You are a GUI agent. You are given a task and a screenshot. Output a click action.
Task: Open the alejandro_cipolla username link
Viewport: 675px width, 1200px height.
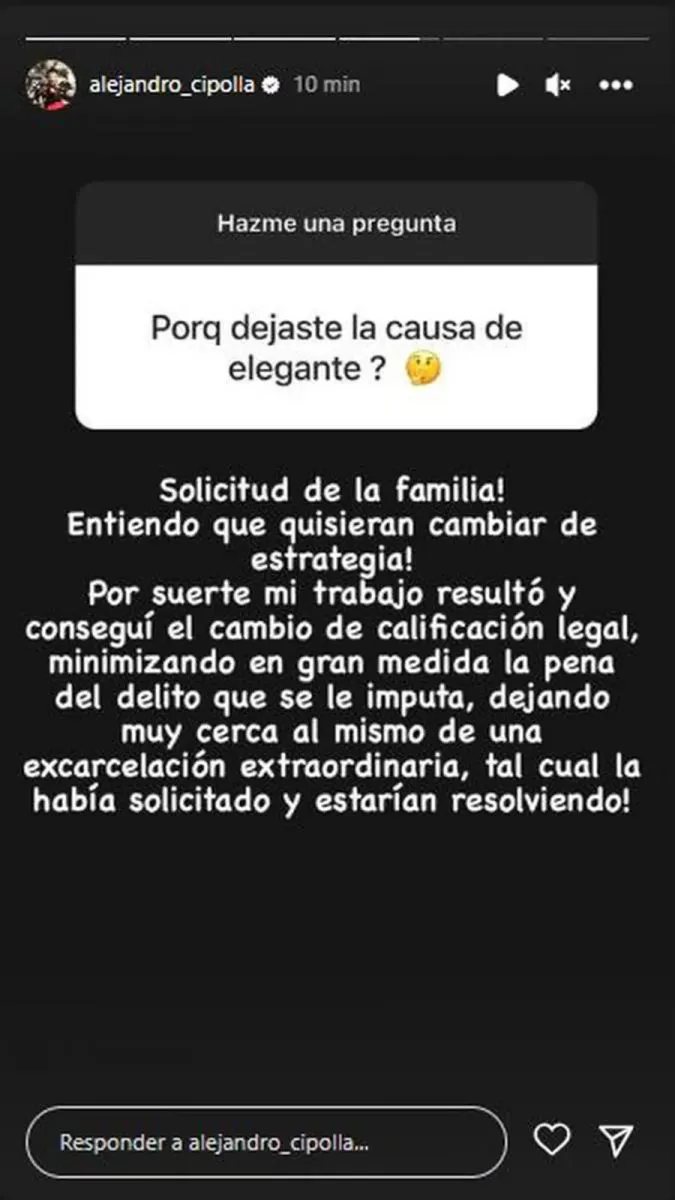point(173,86)
